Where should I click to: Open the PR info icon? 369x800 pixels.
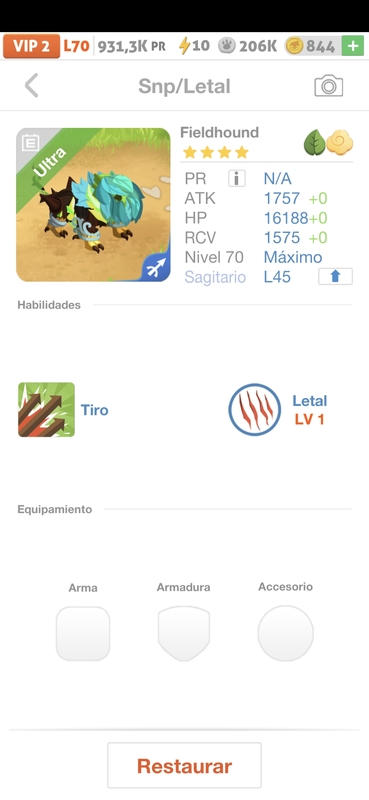(x=236, y=178)
